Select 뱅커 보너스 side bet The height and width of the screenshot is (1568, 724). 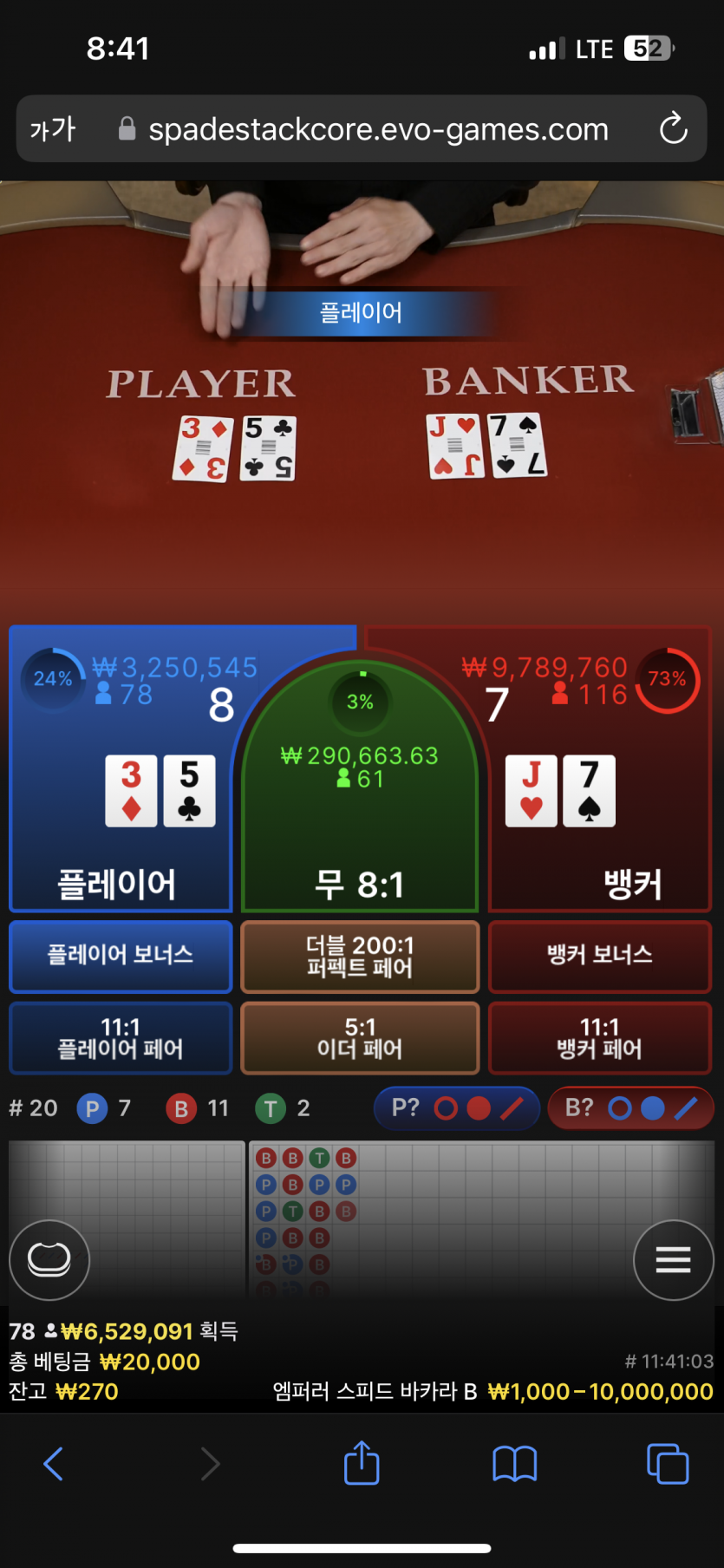[600, 956]
